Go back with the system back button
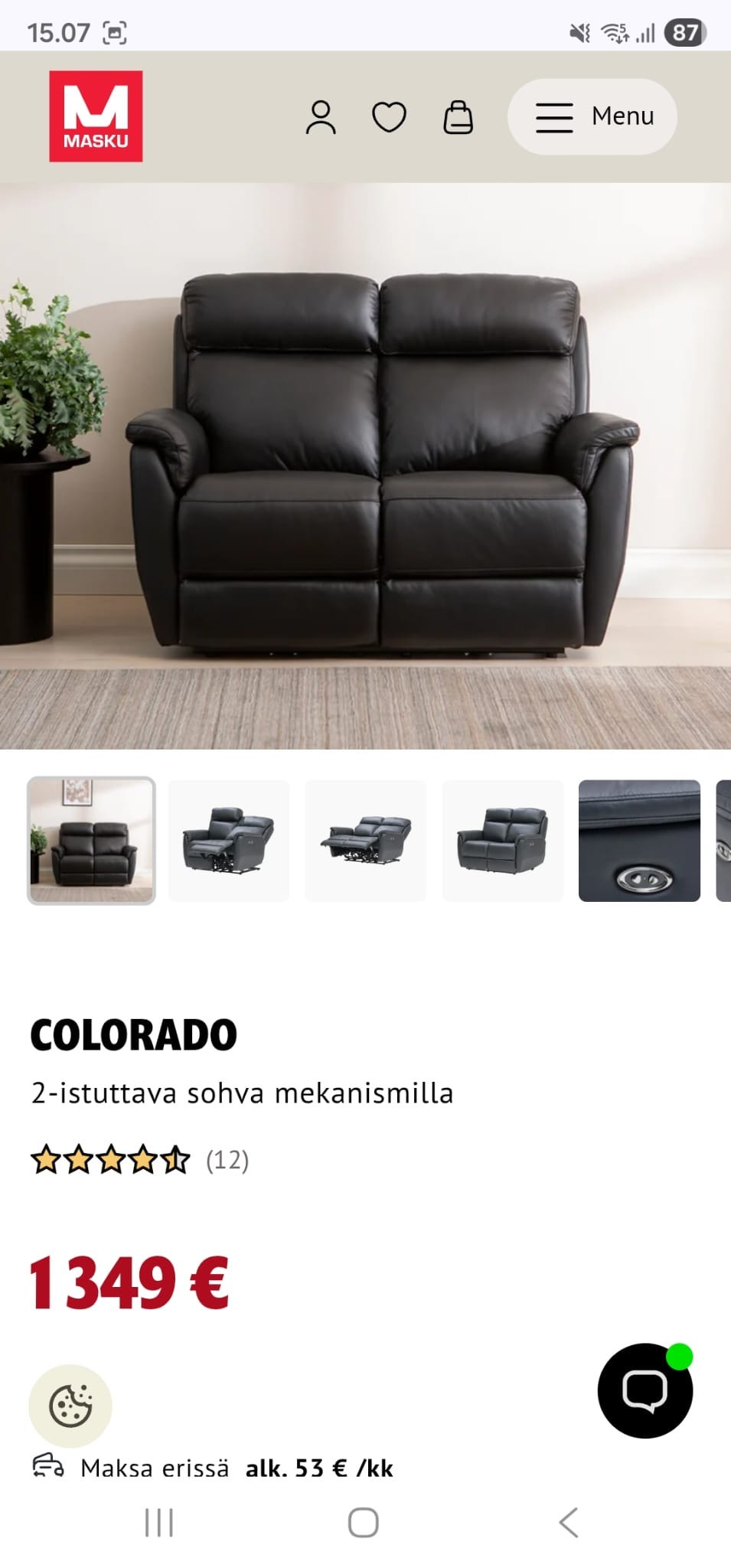 click(568, 1522)
